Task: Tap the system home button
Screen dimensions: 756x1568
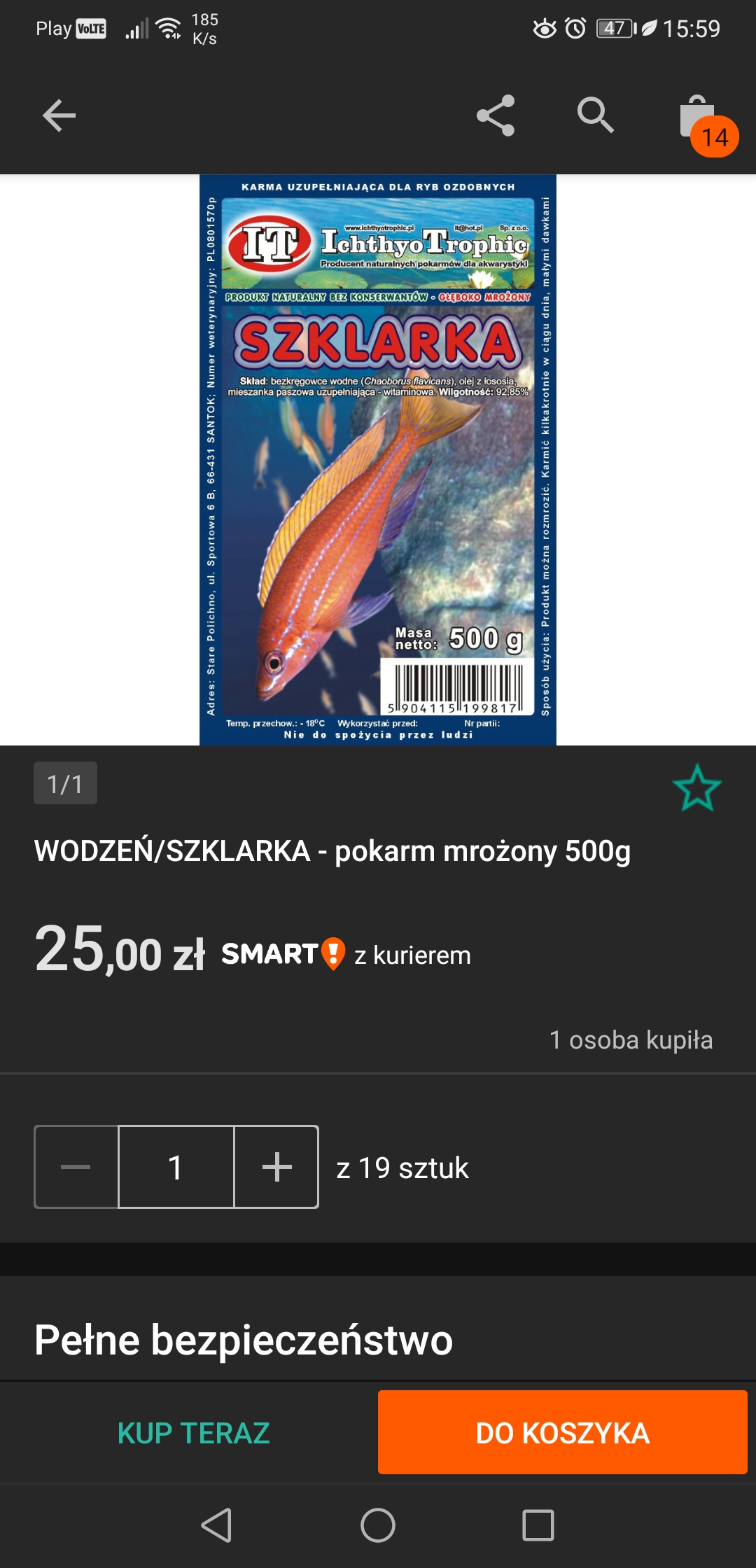Action: point(378,1525)
